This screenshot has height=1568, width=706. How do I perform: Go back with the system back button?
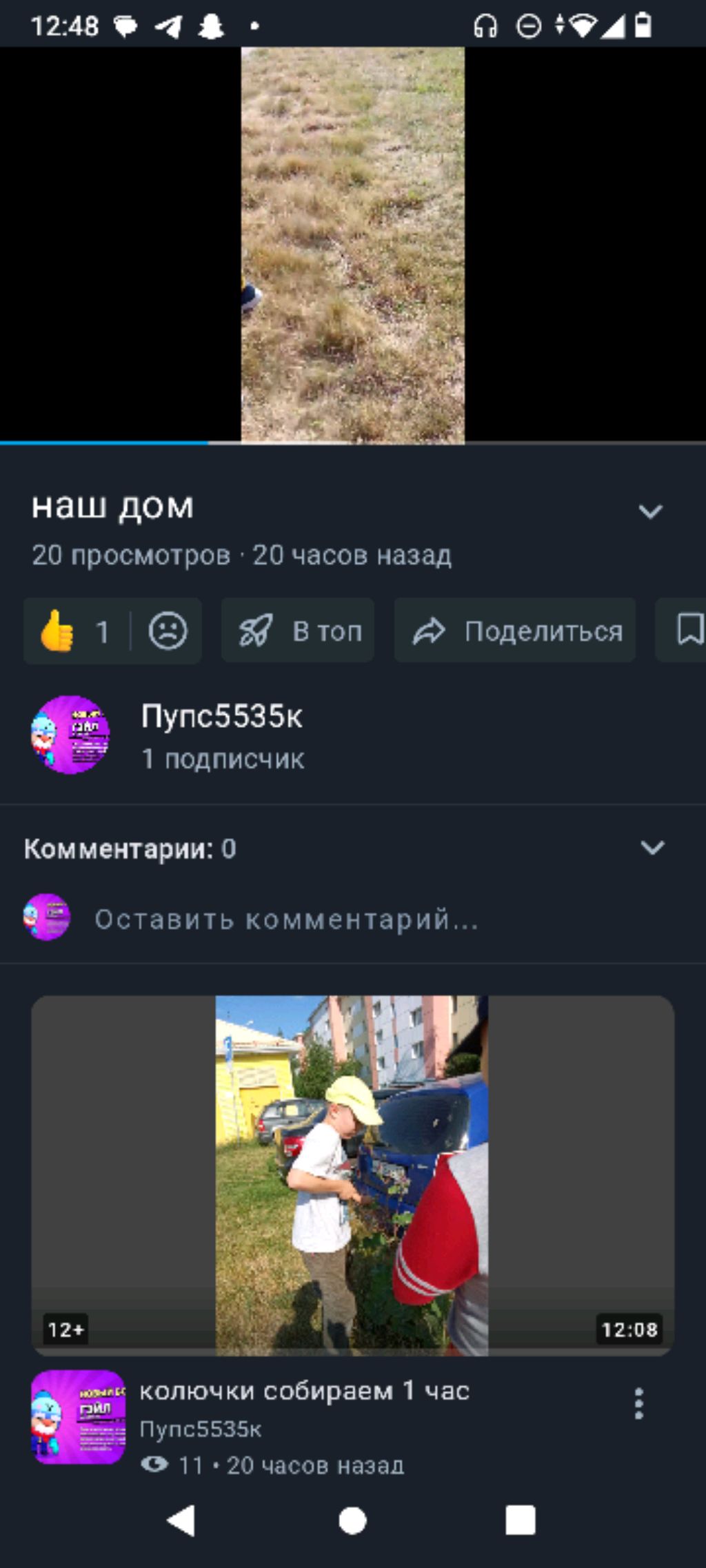point(182,1520)
